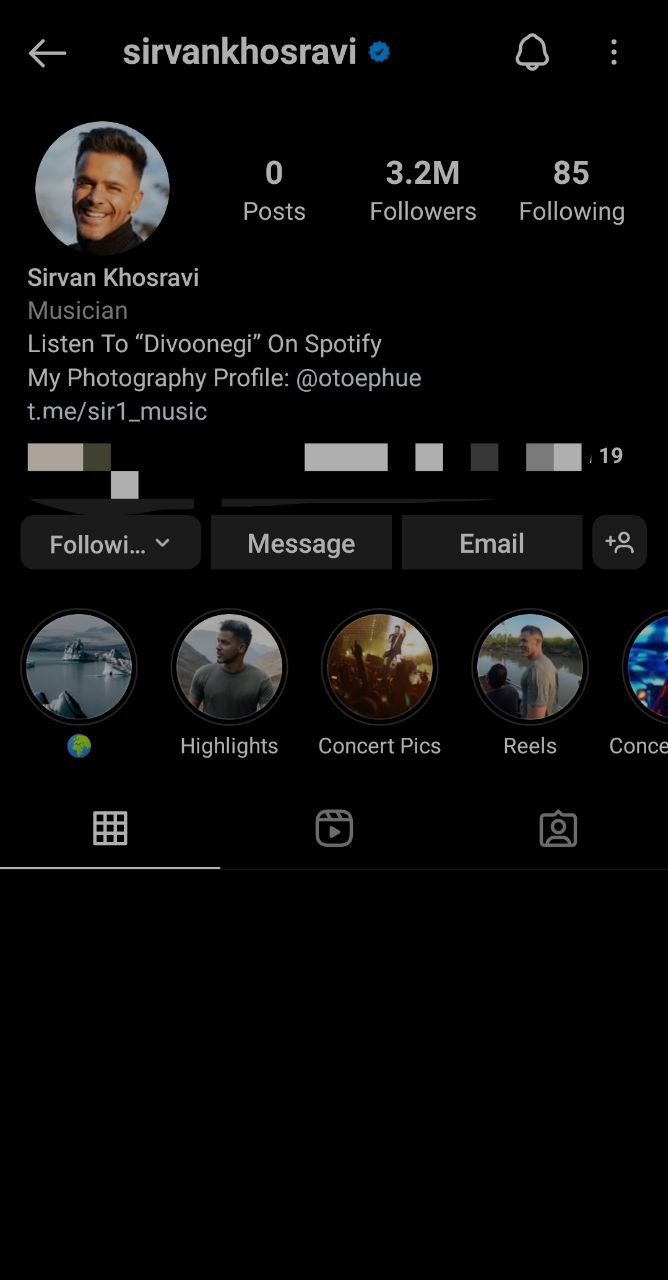
Task: Open the Highlights story highlight
Action: (x=229, y=667)
